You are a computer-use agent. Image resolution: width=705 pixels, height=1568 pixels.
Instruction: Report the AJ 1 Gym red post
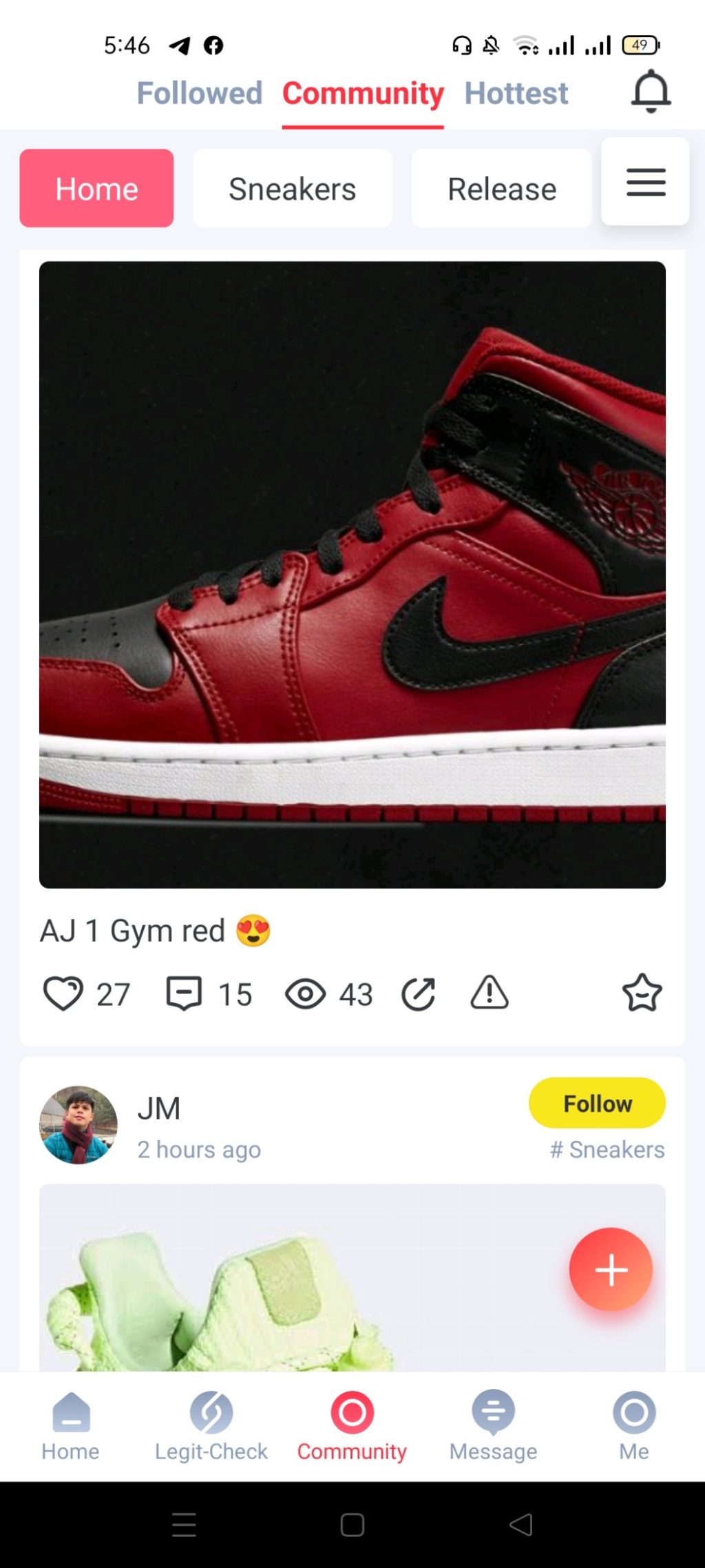click(x=490, y=993)
